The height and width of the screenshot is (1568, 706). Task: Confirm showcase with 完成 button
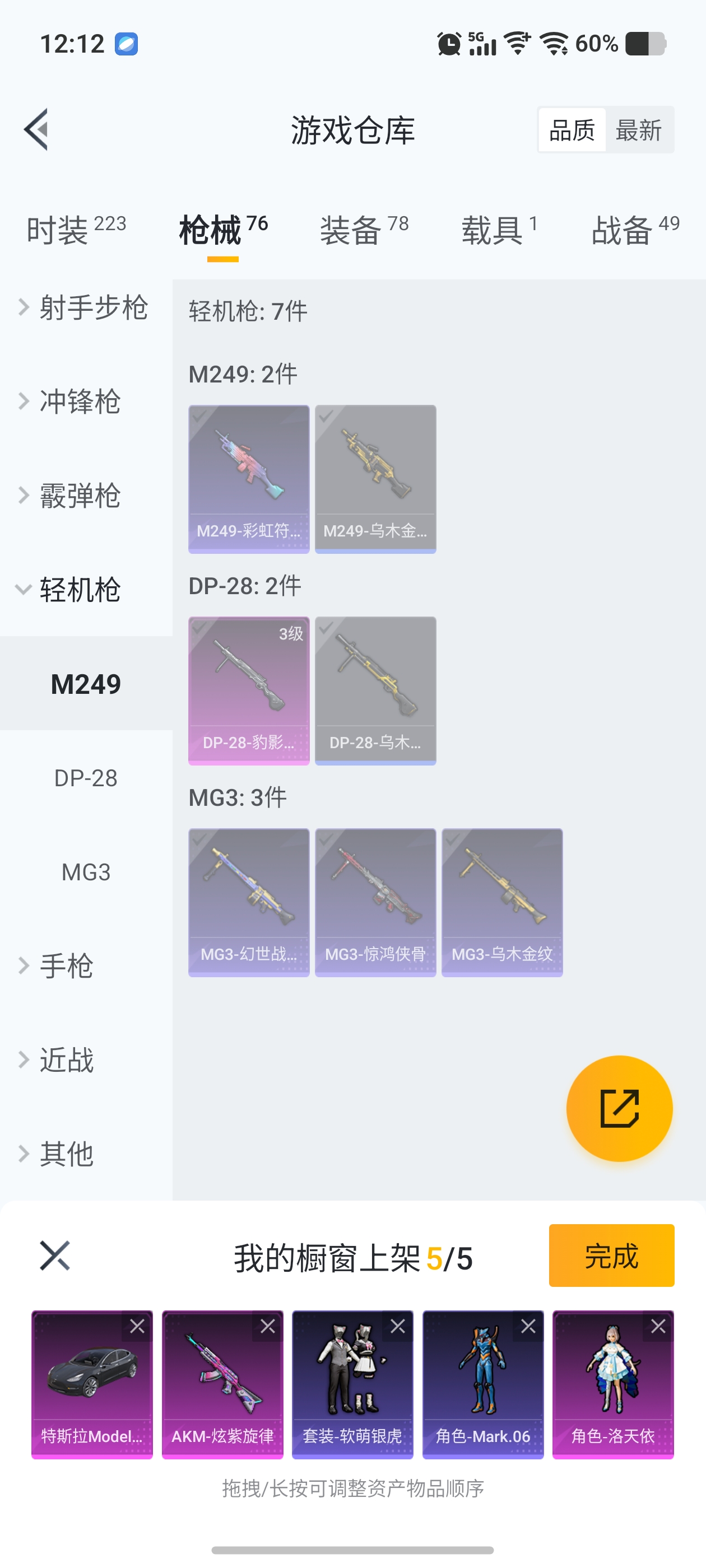(611, 1255)
